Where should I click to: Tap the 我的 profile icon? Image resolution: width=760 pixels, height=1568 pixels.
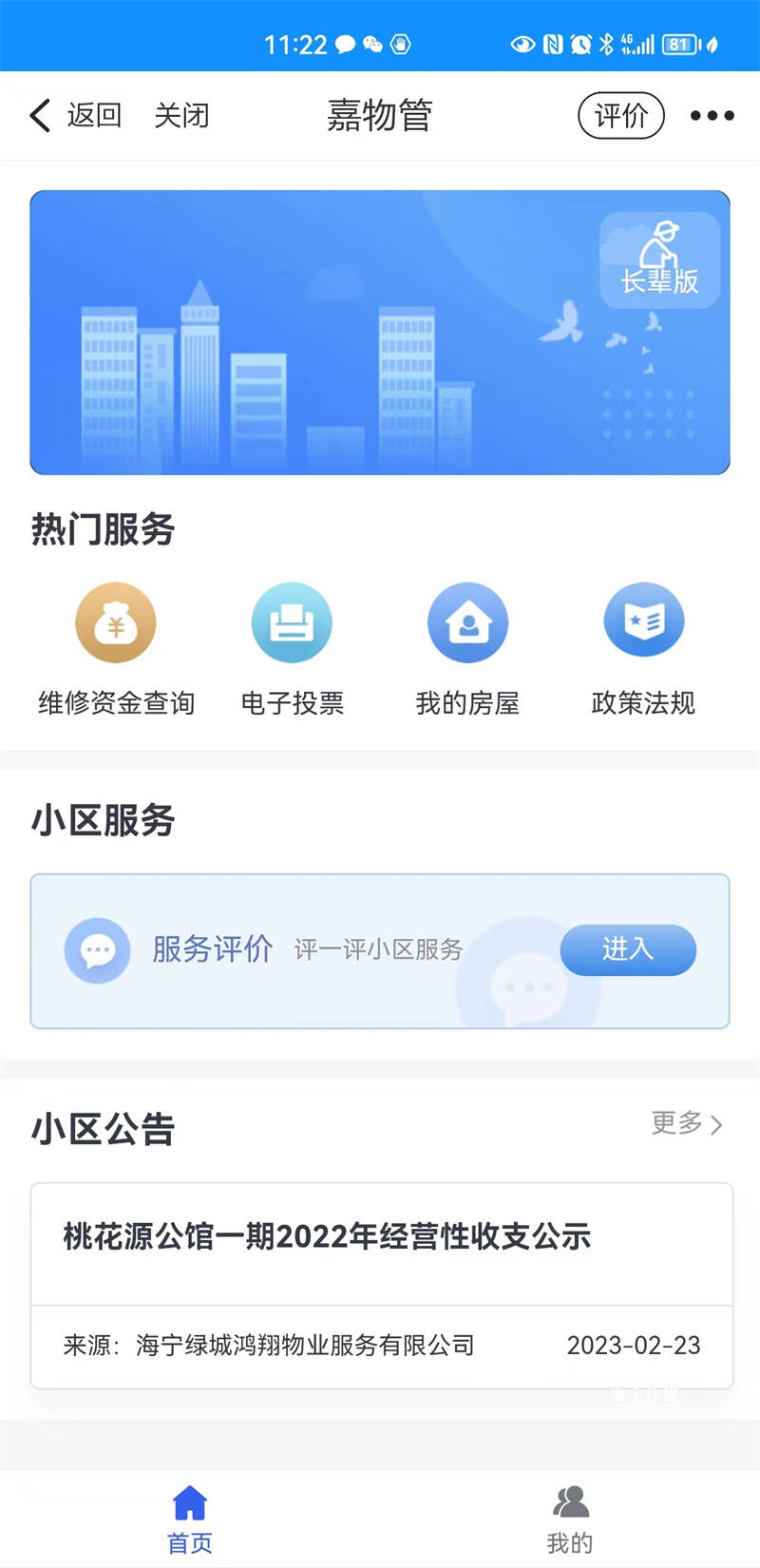[569, 1504]
